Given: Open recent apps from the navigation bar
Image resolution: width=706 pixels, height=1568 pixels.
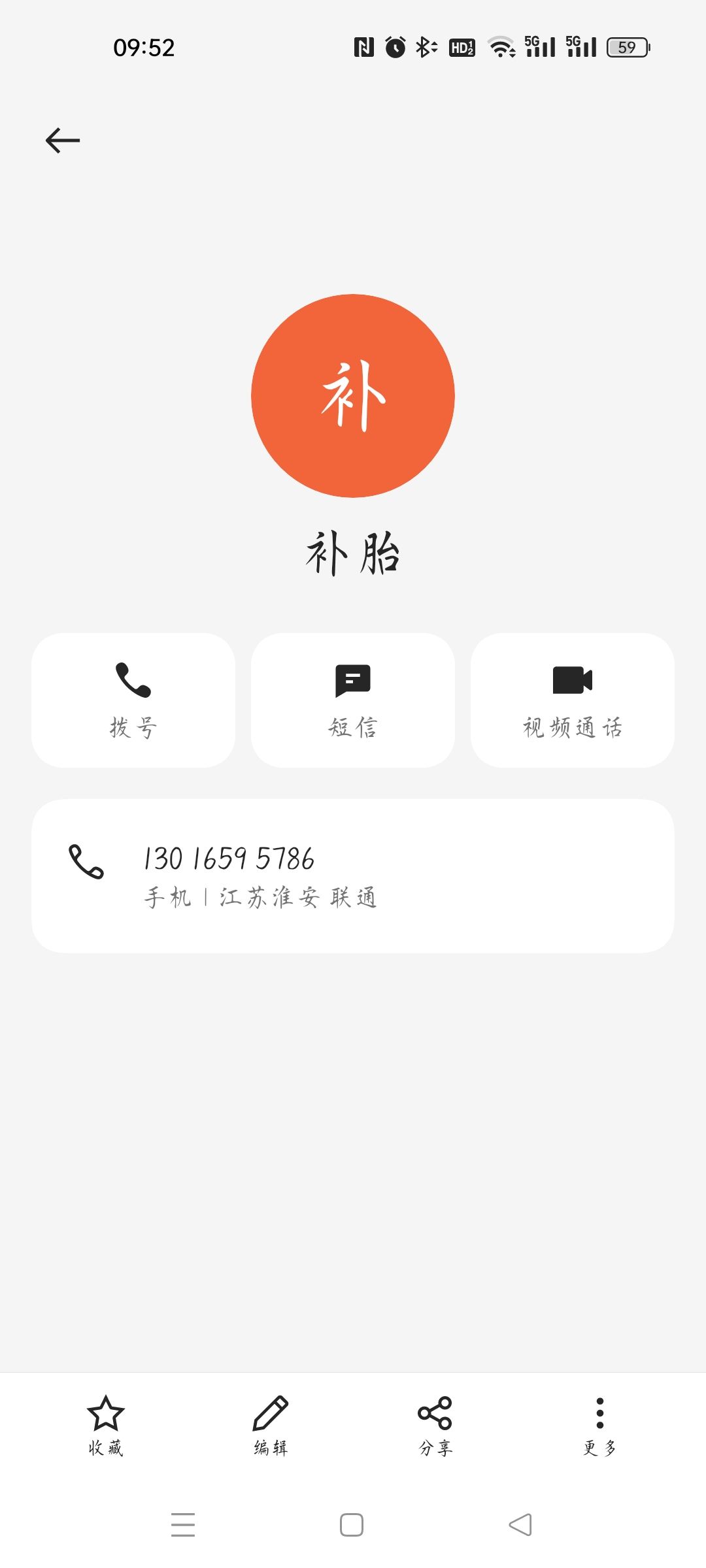Looking at the screenshot, I should click(x=183, y=1525).
